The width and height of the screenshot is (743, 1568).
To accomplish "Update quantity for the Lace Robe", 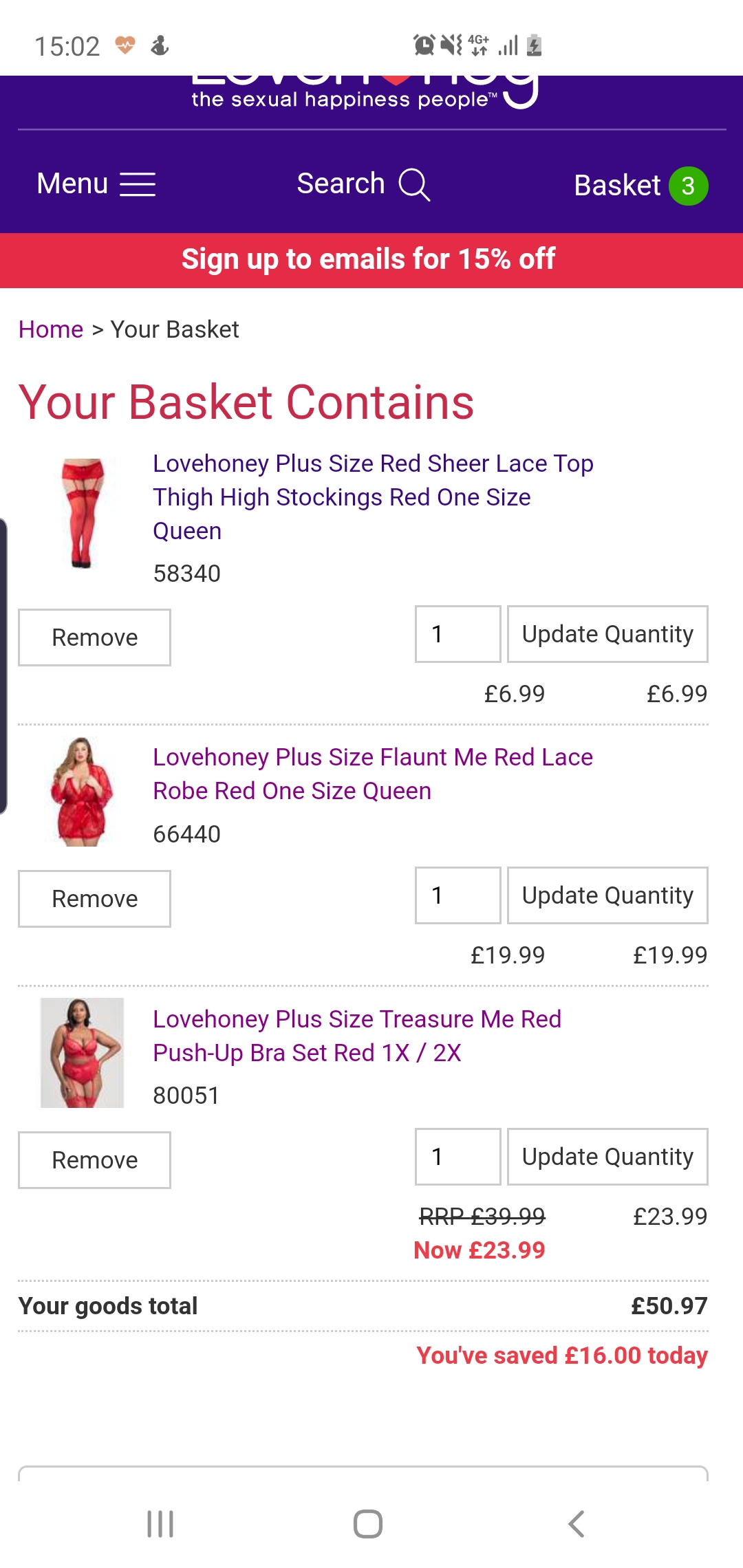I will point(607,895).
